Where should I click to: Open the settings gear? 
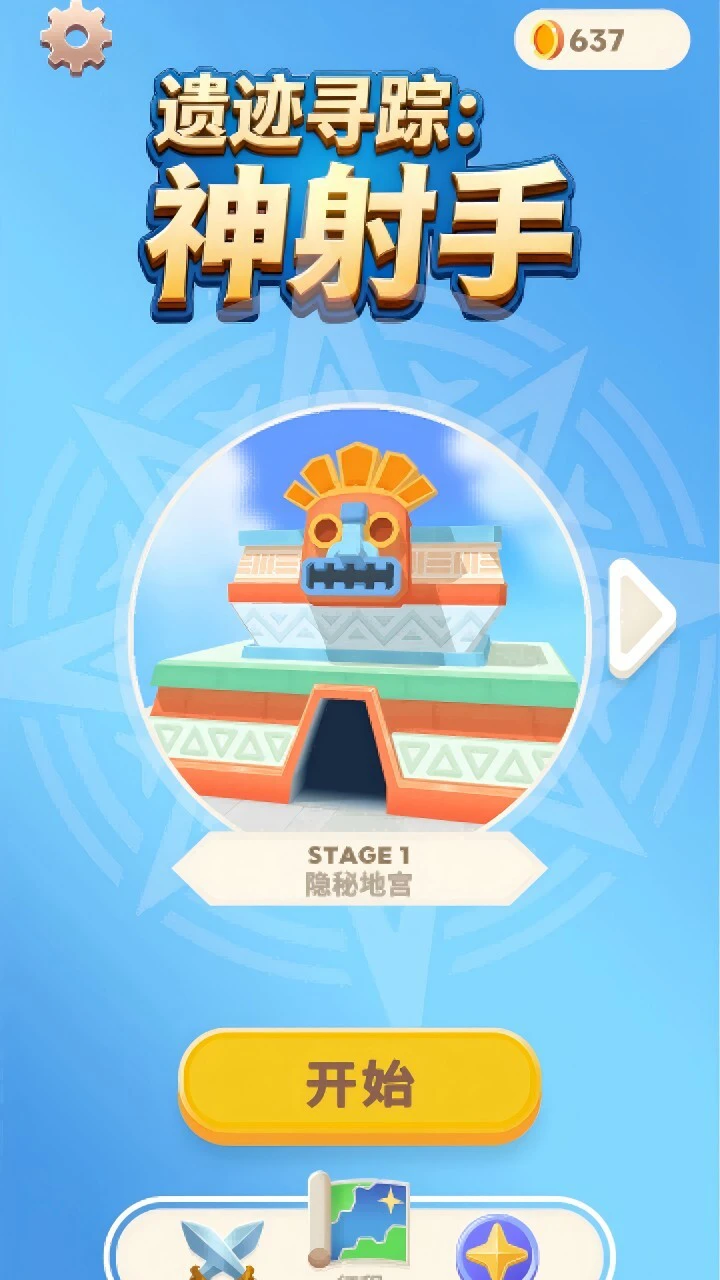click(76, 36)
